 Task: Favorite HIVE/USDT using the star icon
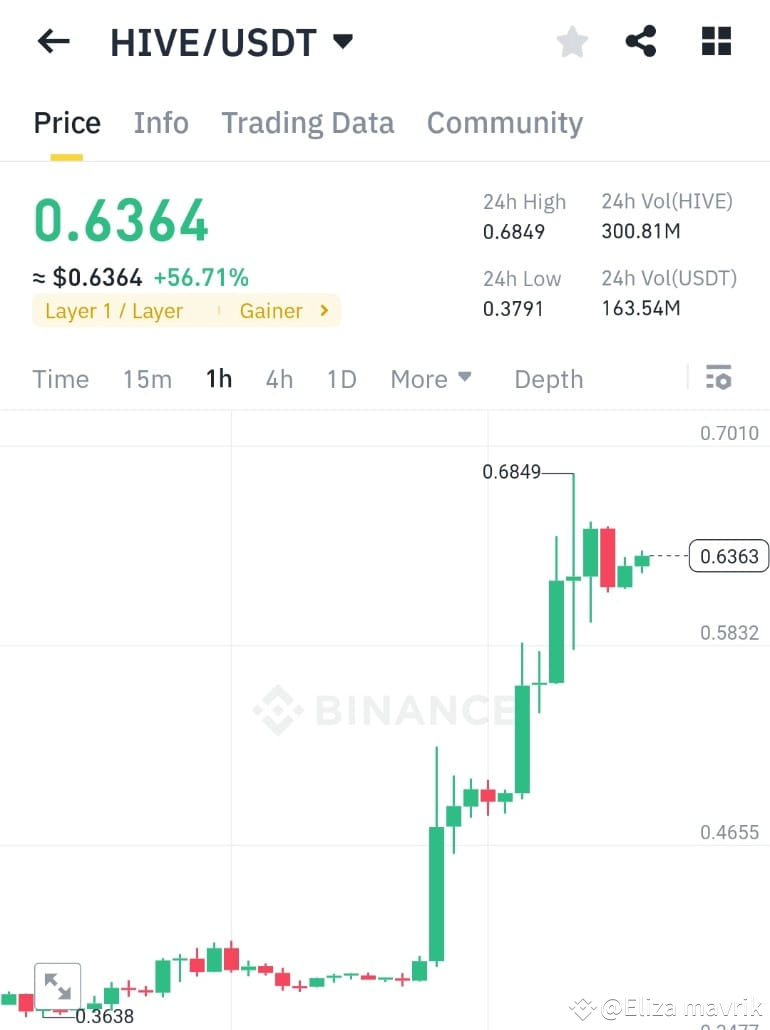(x=571, y=41)
